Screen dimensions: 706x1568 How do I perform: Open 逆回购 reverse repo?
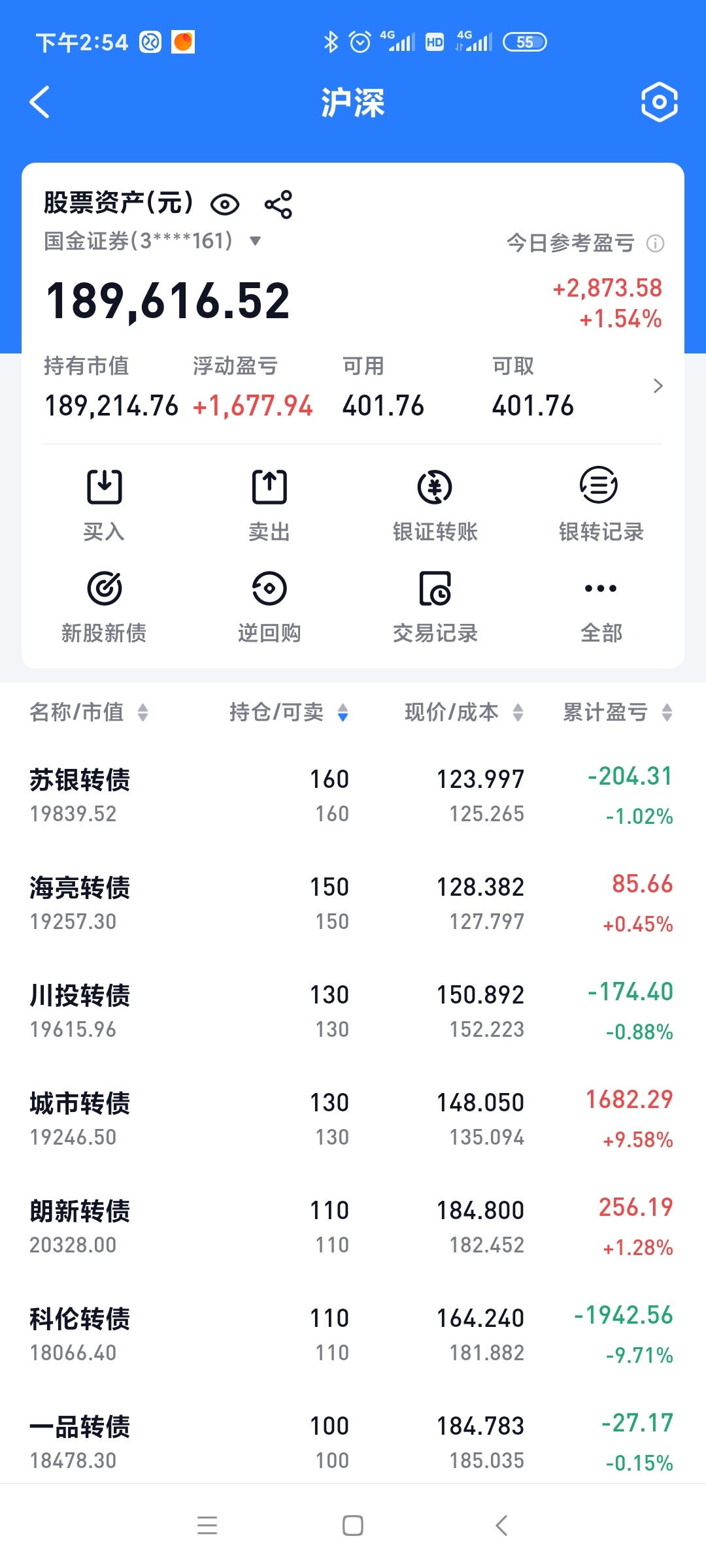click(x=269, y=606)
